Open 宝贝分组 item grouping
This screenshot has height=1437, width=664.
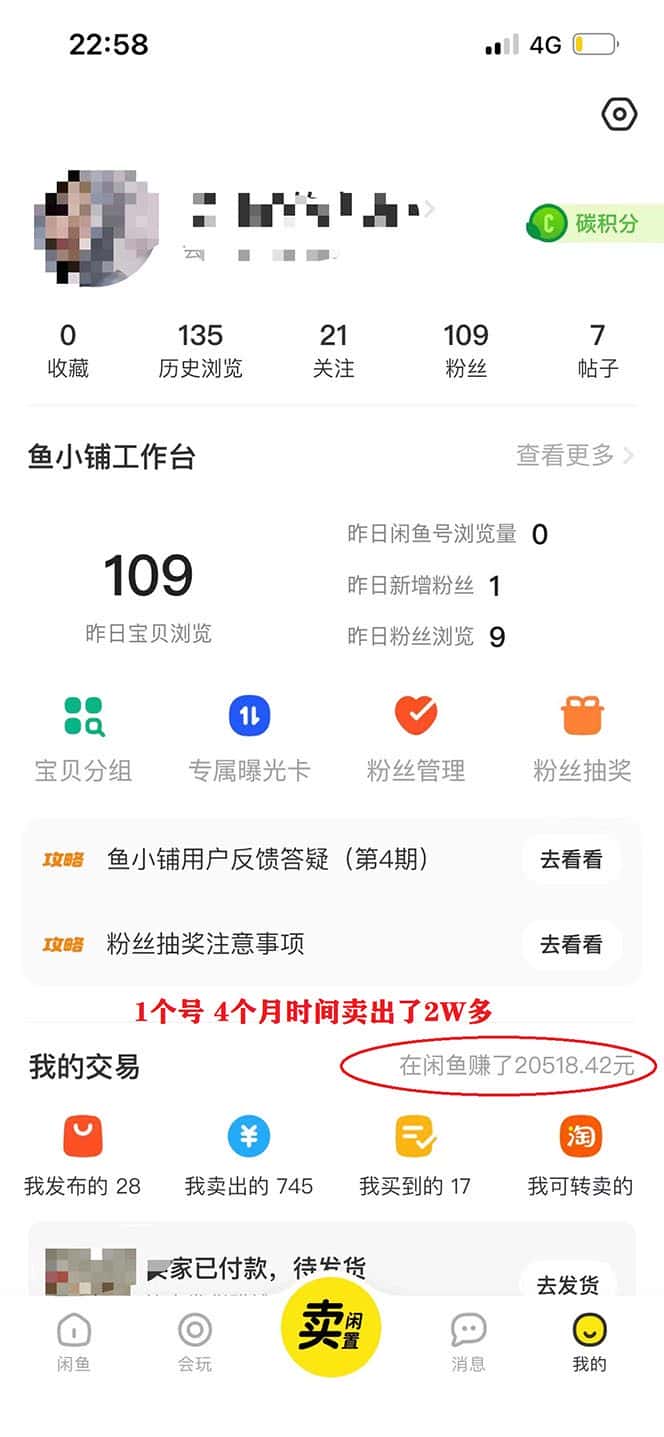(x=84, y=738)
